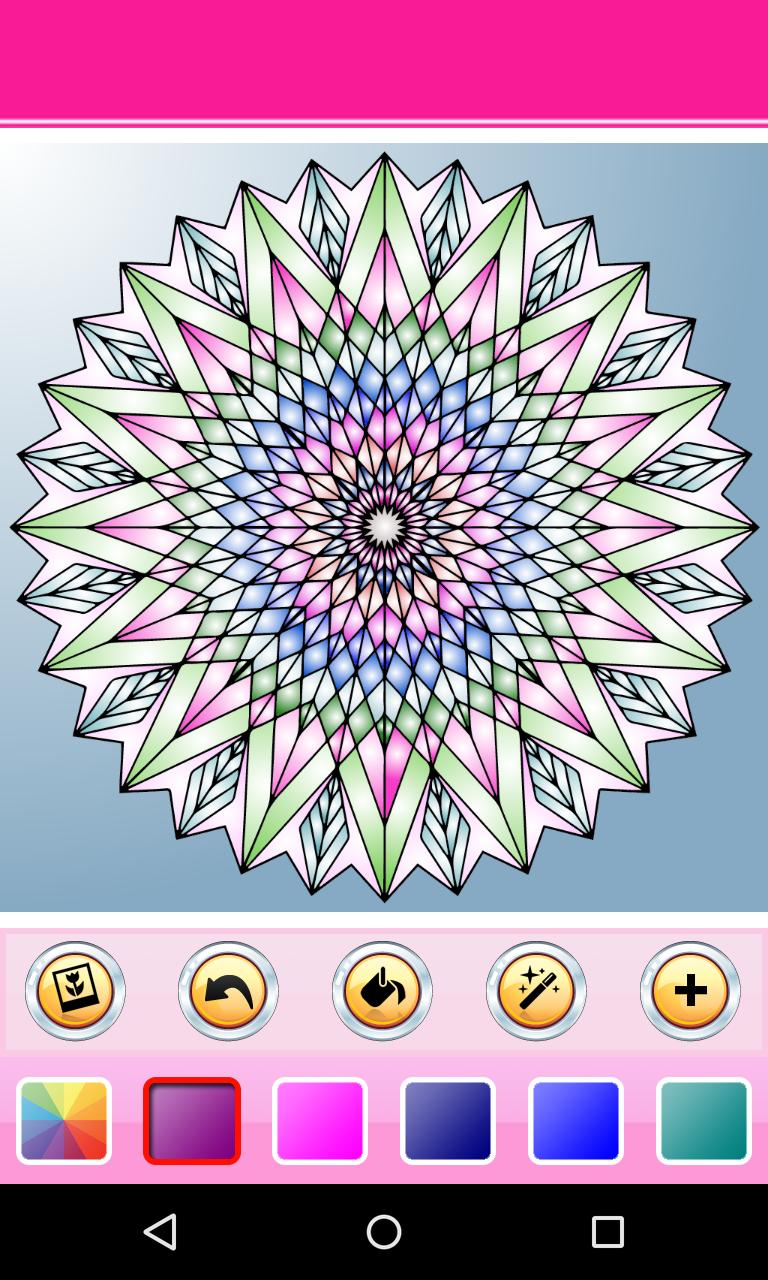768x1280 pixels.
Task: Choose the teal color swatch
Action: pos(704,1121)
